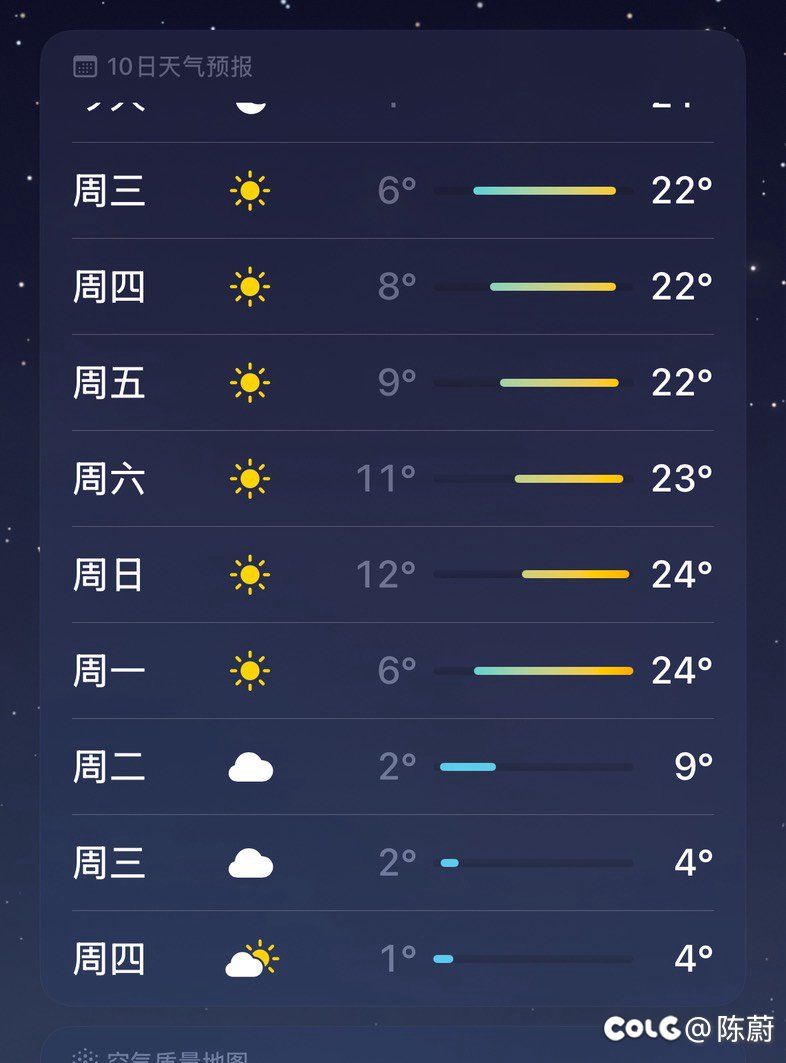Tap the sunny icon next to 周三
The image size is (786, 1063).
[x=249, y=190]
